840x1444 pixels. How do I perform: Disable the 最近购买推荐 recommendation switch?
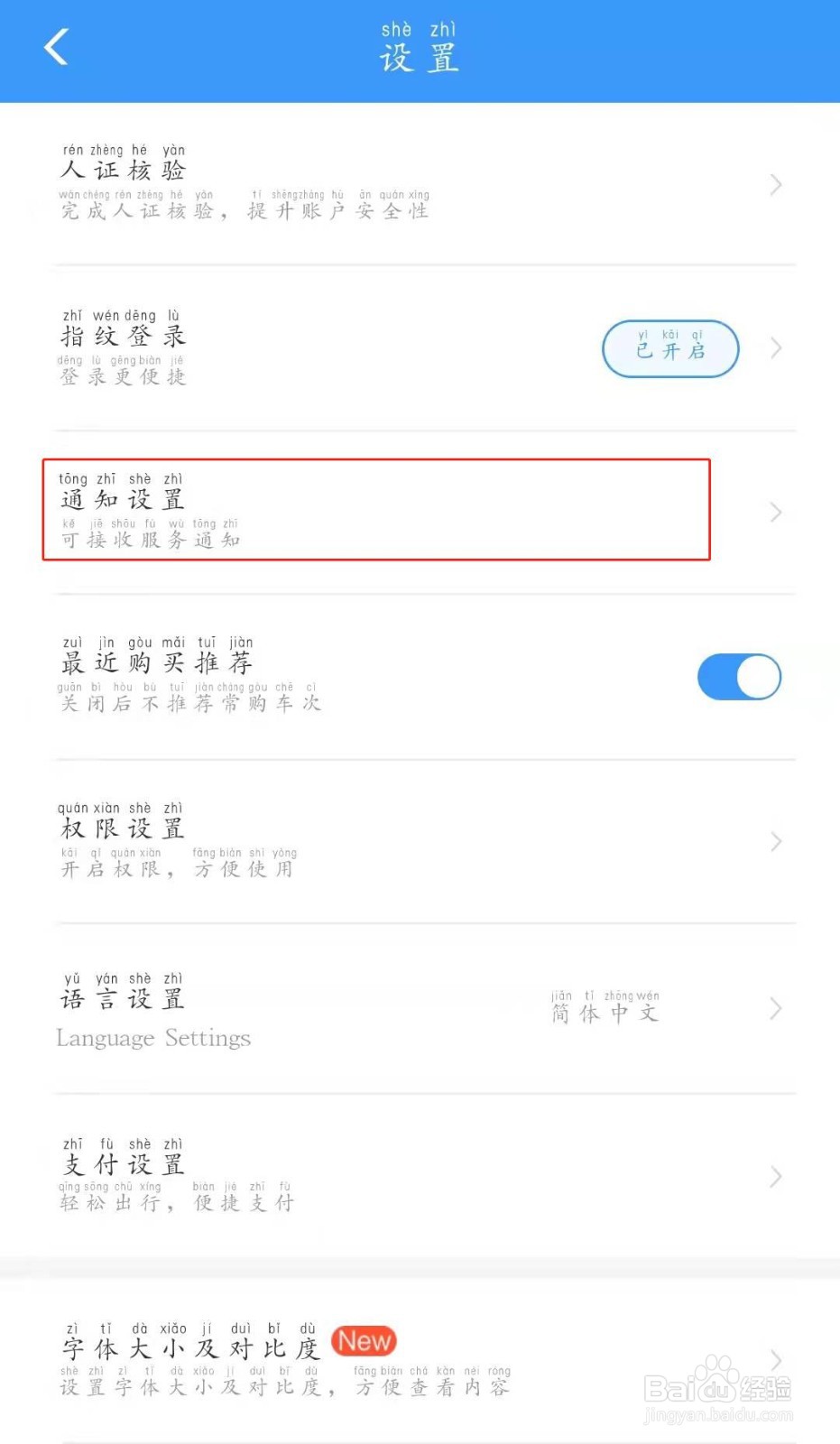point(739,677)
